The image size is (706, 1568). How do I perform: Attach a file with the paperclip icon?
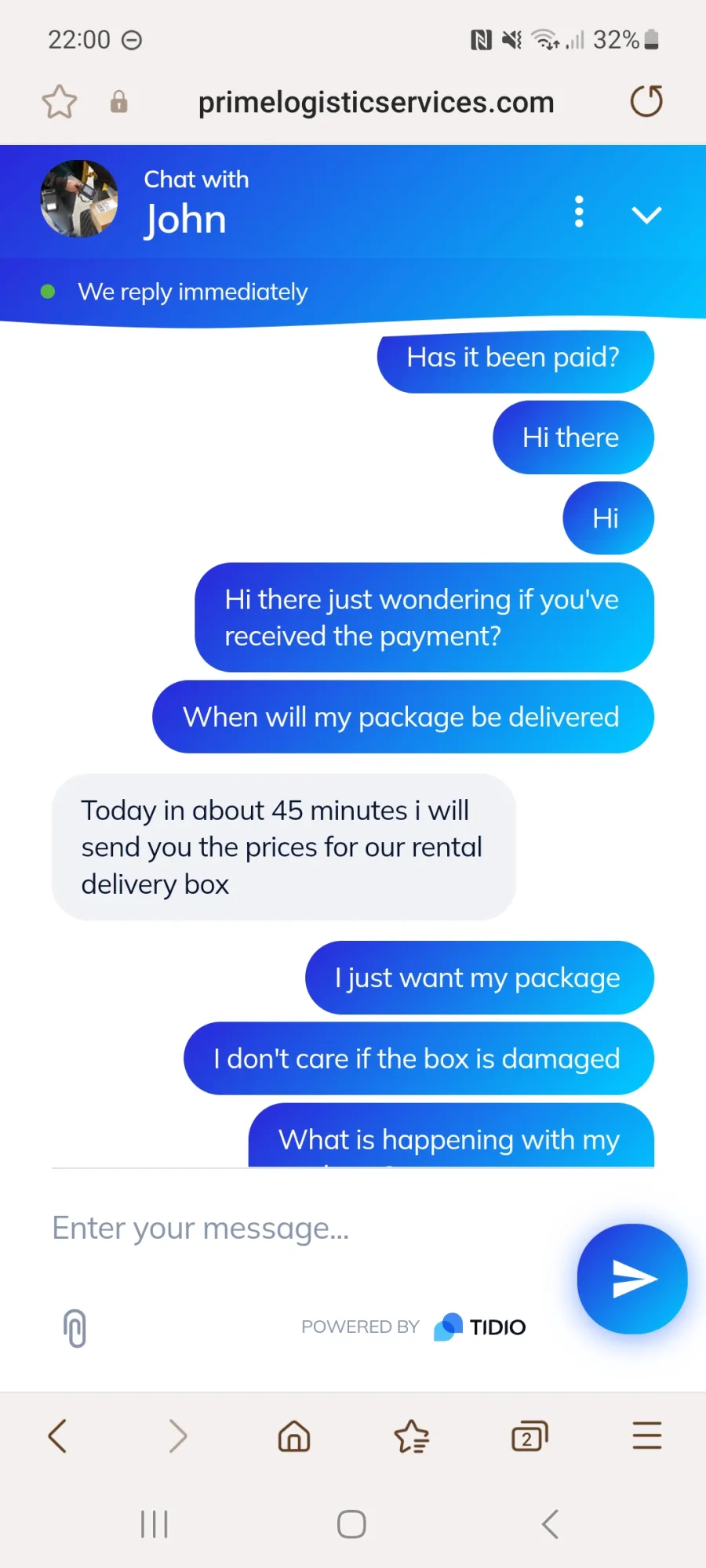pos(75,1327)
